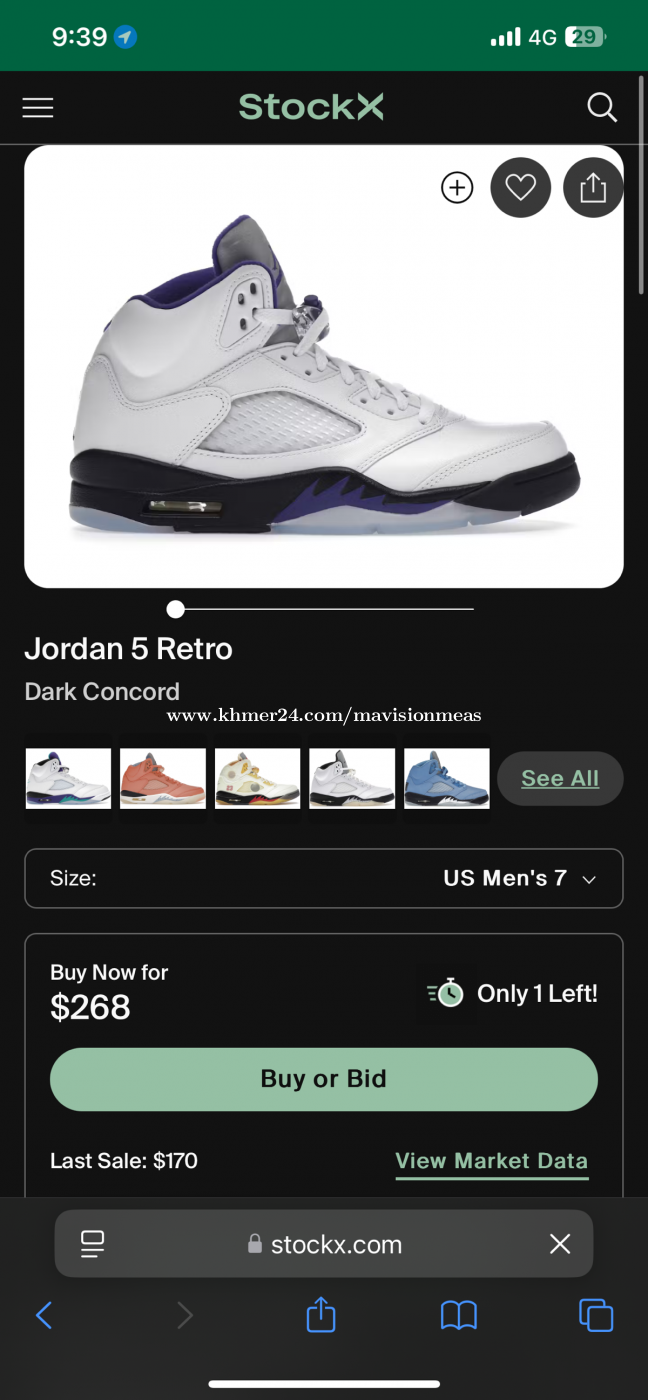Select the white and black colorway thumbnail
Screen dimensions: 648x1400
click(352, 778)
